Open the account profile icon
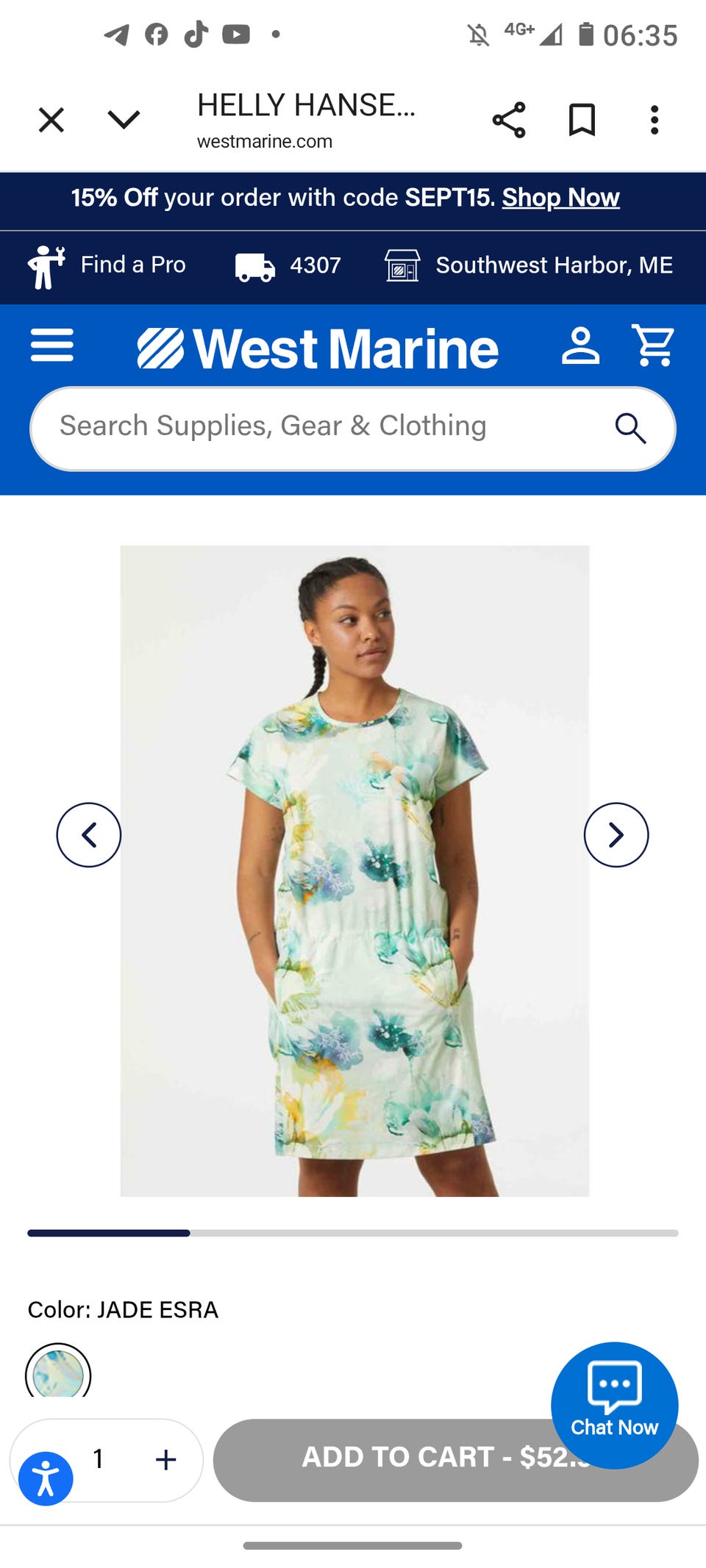The width and height of the screenshot is (706, 1568). (580, 346)
